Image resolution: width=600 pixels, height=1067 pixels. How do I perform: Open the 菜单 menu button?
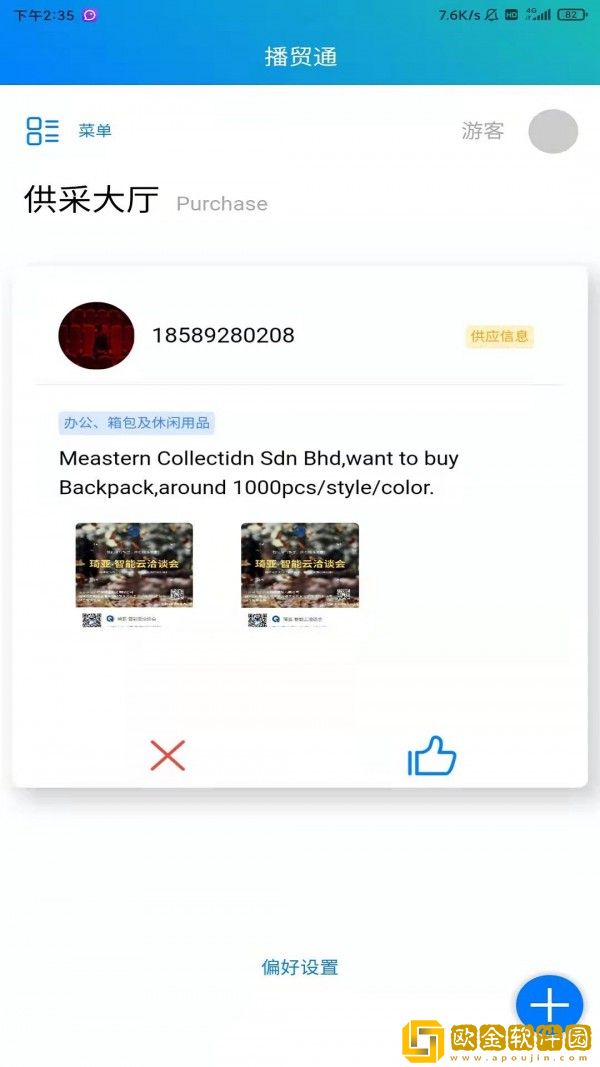pos(68,131)
